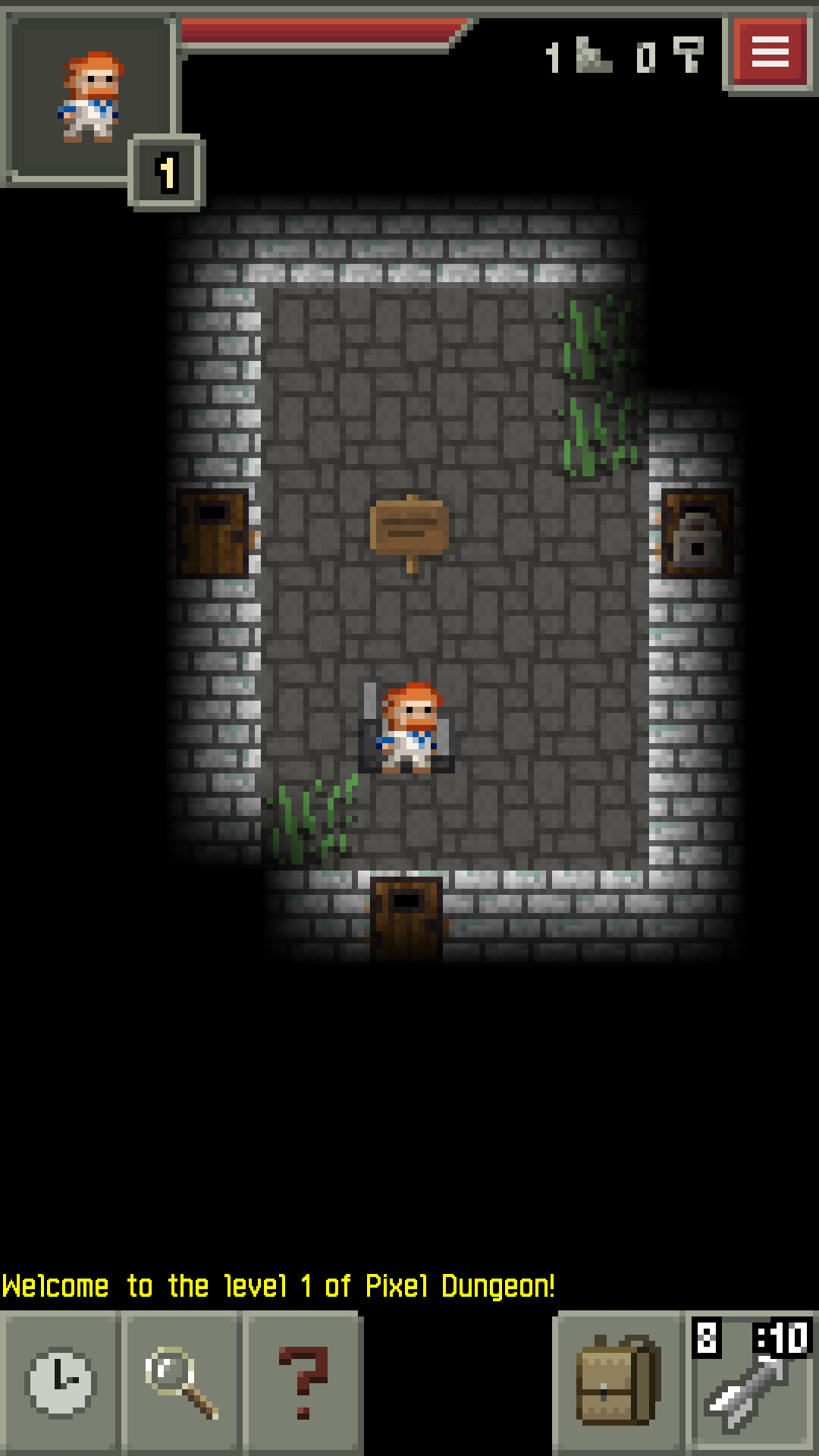Activate the search magnifier tool
Image resolution: width=819 pixels, height=1456 pixels.
click(x=180, y=1382)
